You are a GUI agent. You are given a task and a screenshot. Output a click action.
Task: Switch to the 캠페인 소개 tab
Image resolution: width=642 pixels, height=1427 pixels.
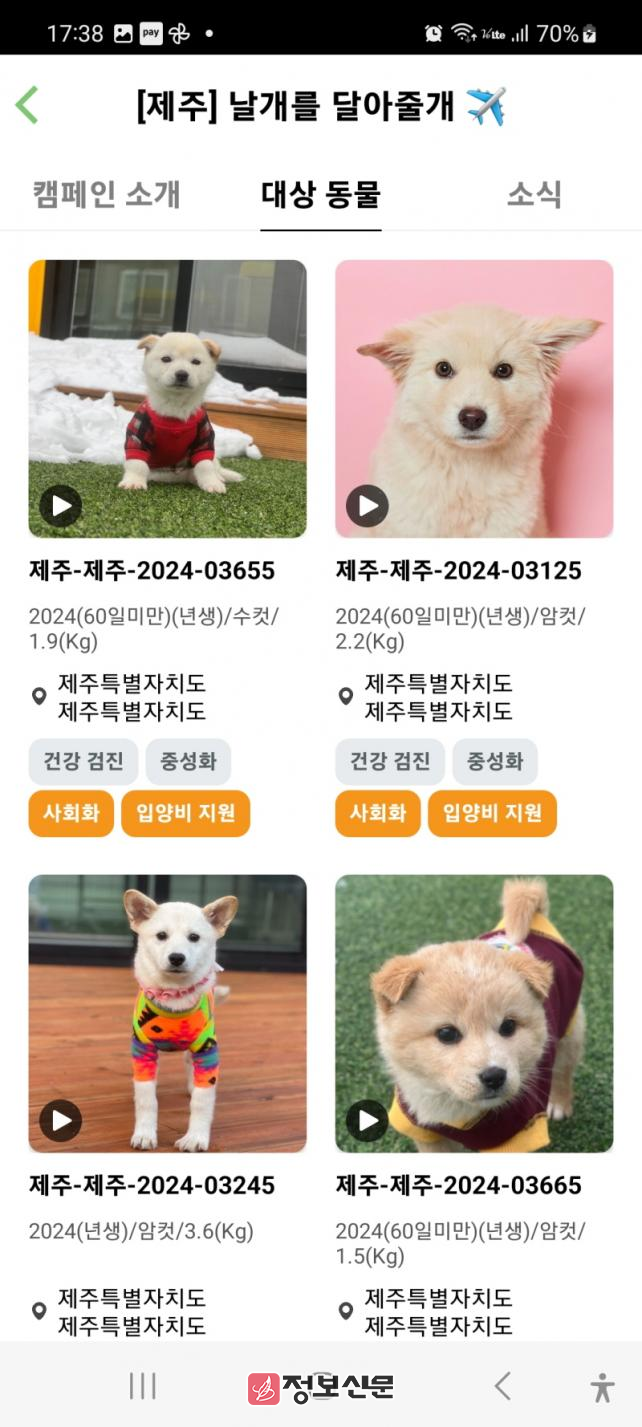tap(106, 194)
